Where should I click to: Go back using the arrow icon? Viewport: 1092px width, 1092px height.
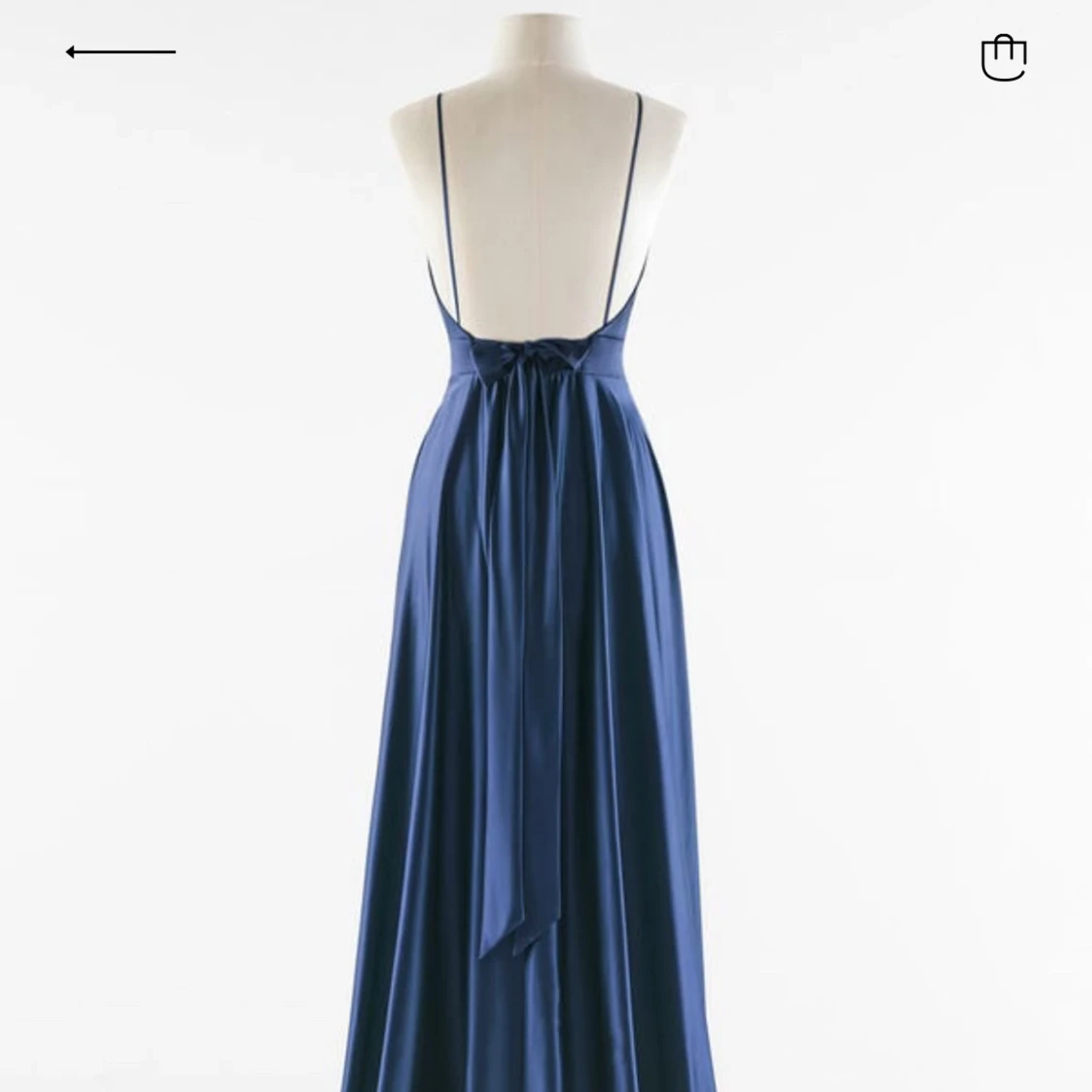coord(120,51)
